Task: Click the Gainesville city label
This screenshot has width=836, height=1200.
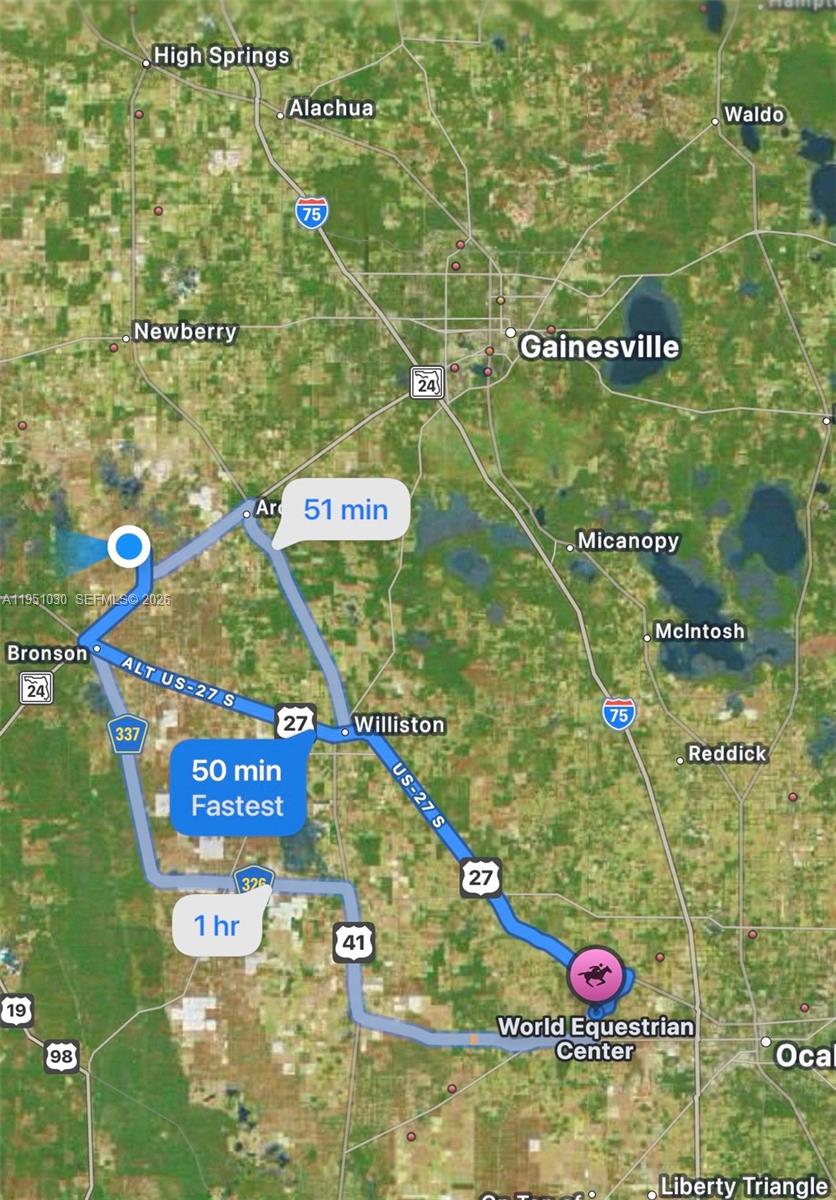Action: click(599, 346)
